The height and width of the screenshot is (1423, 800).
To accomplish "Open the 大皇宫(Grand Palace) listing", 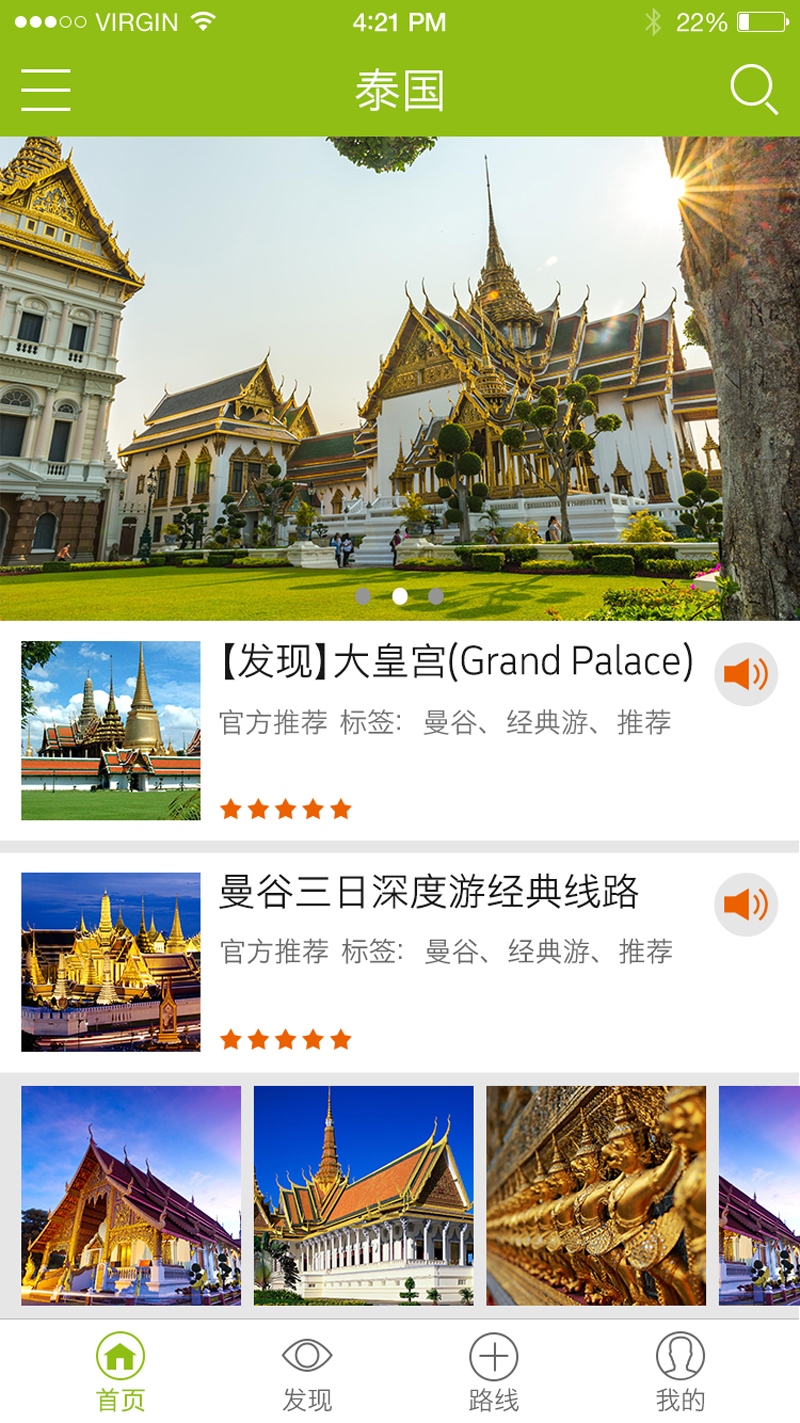I will (455, 662).
